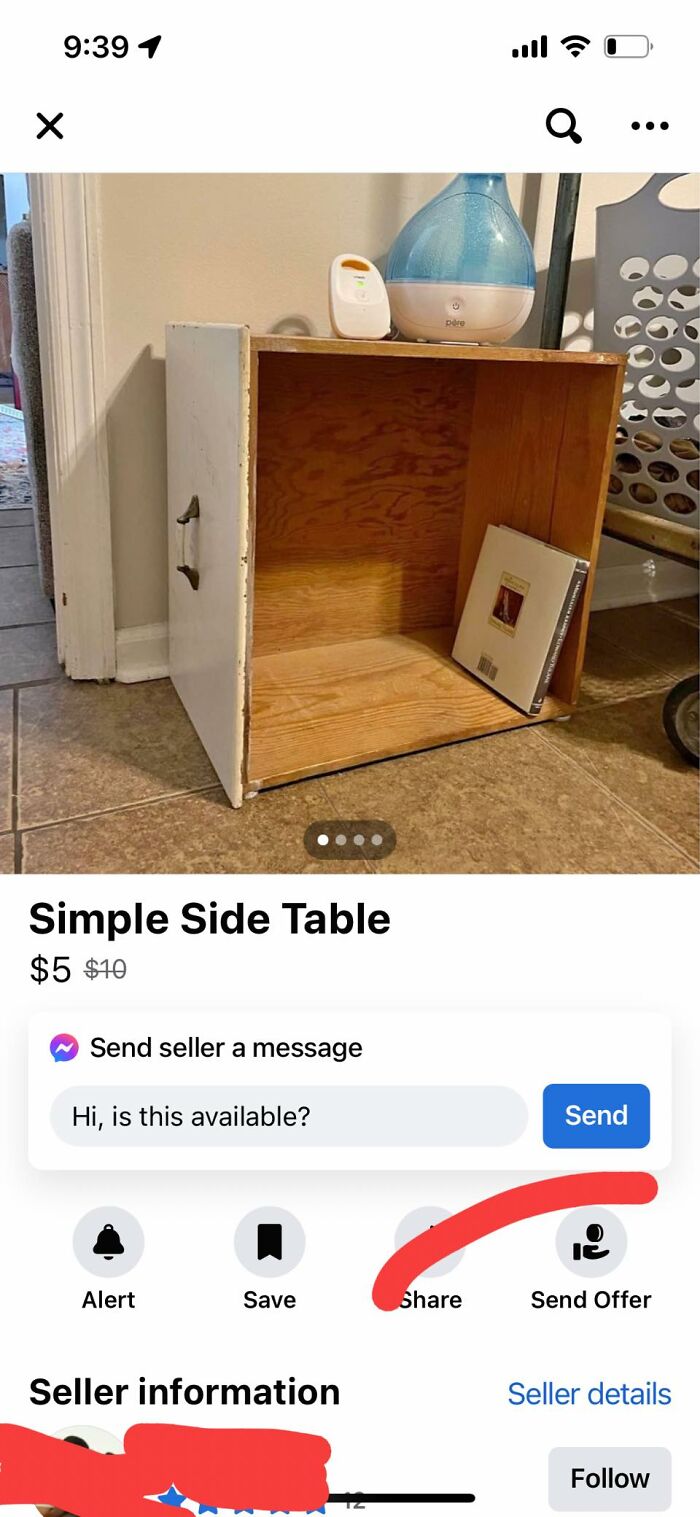Viewport: 700px width, 1517px height.
Task: Save this listing with the bookmark
Action: (x=269, y=1243)
